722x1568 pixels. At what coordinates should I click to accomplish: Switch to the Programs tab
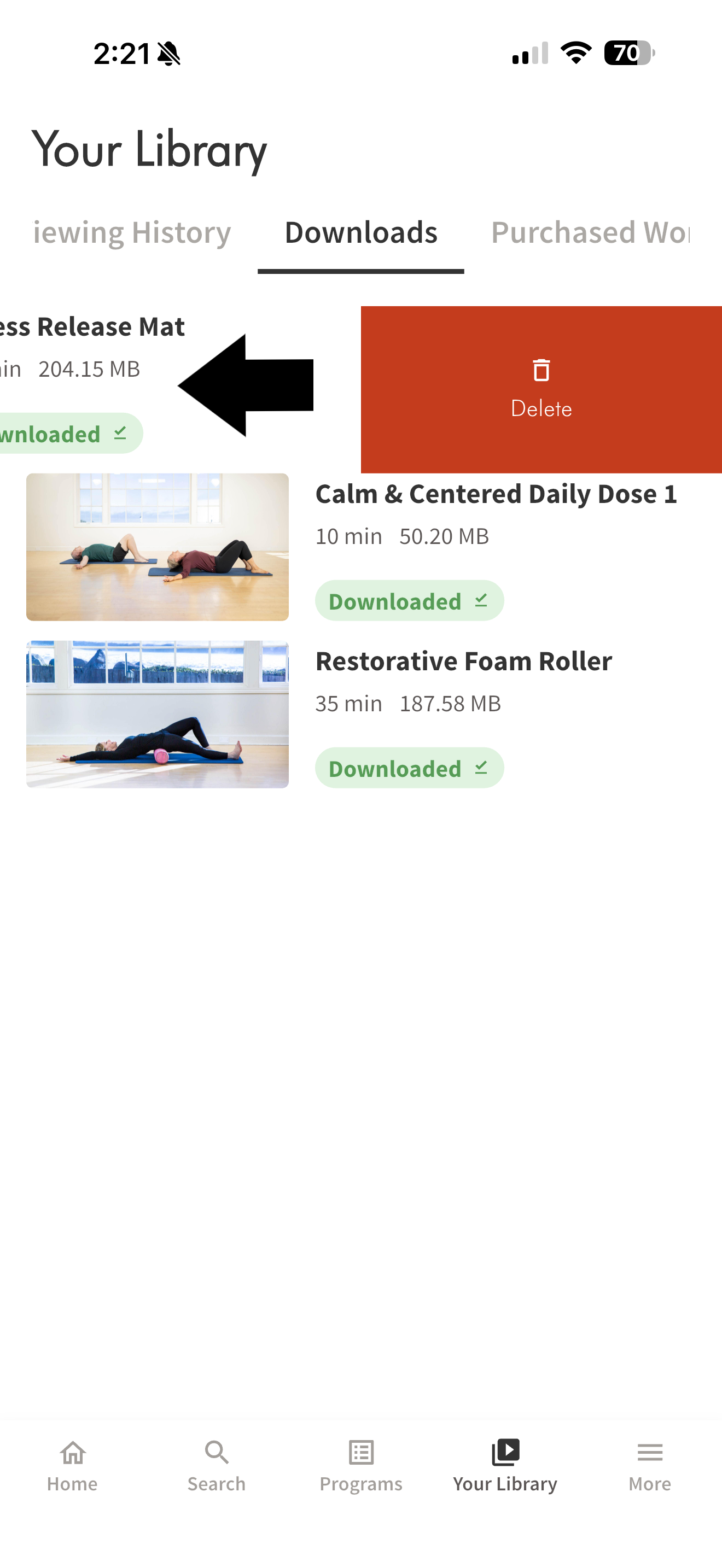(361, 1466)
